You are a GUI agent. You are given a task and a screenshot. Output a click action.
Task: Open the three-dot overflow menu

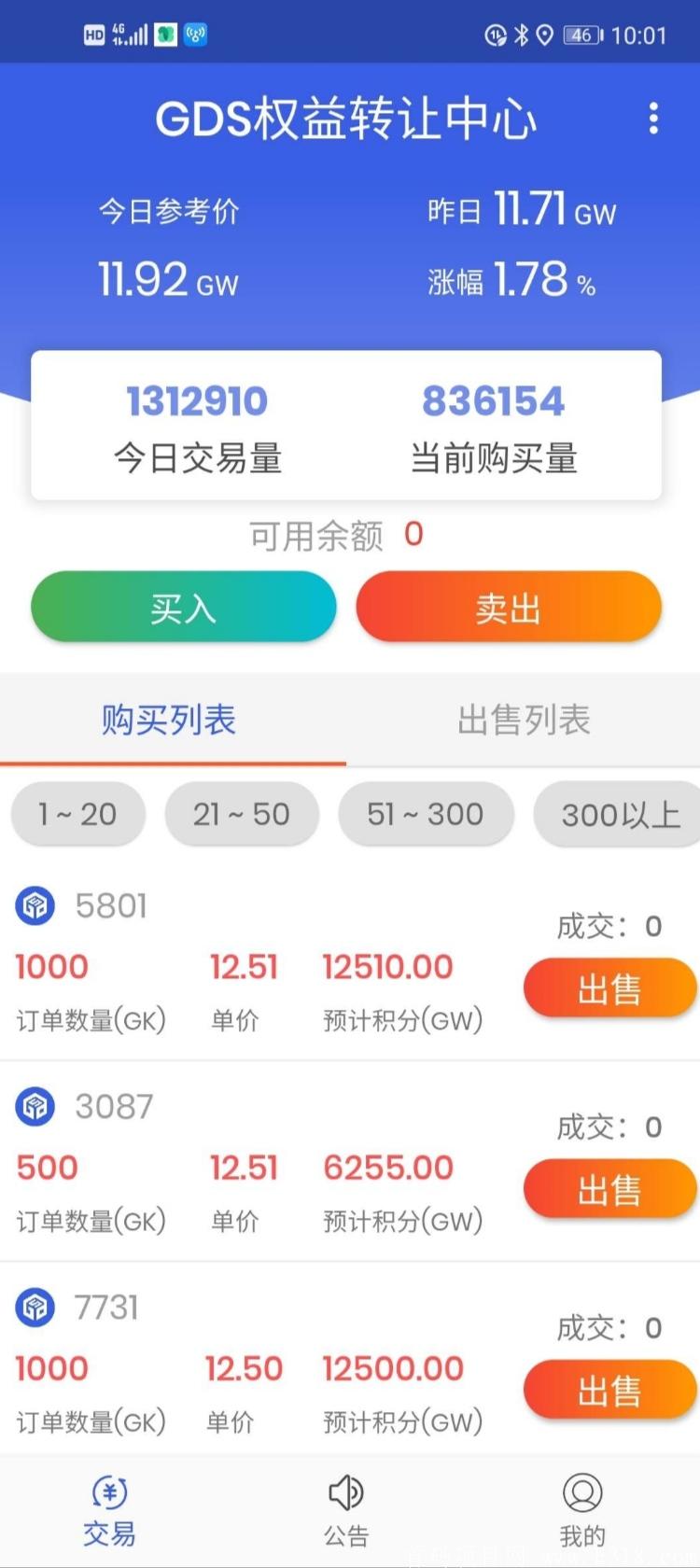[653, 119]
